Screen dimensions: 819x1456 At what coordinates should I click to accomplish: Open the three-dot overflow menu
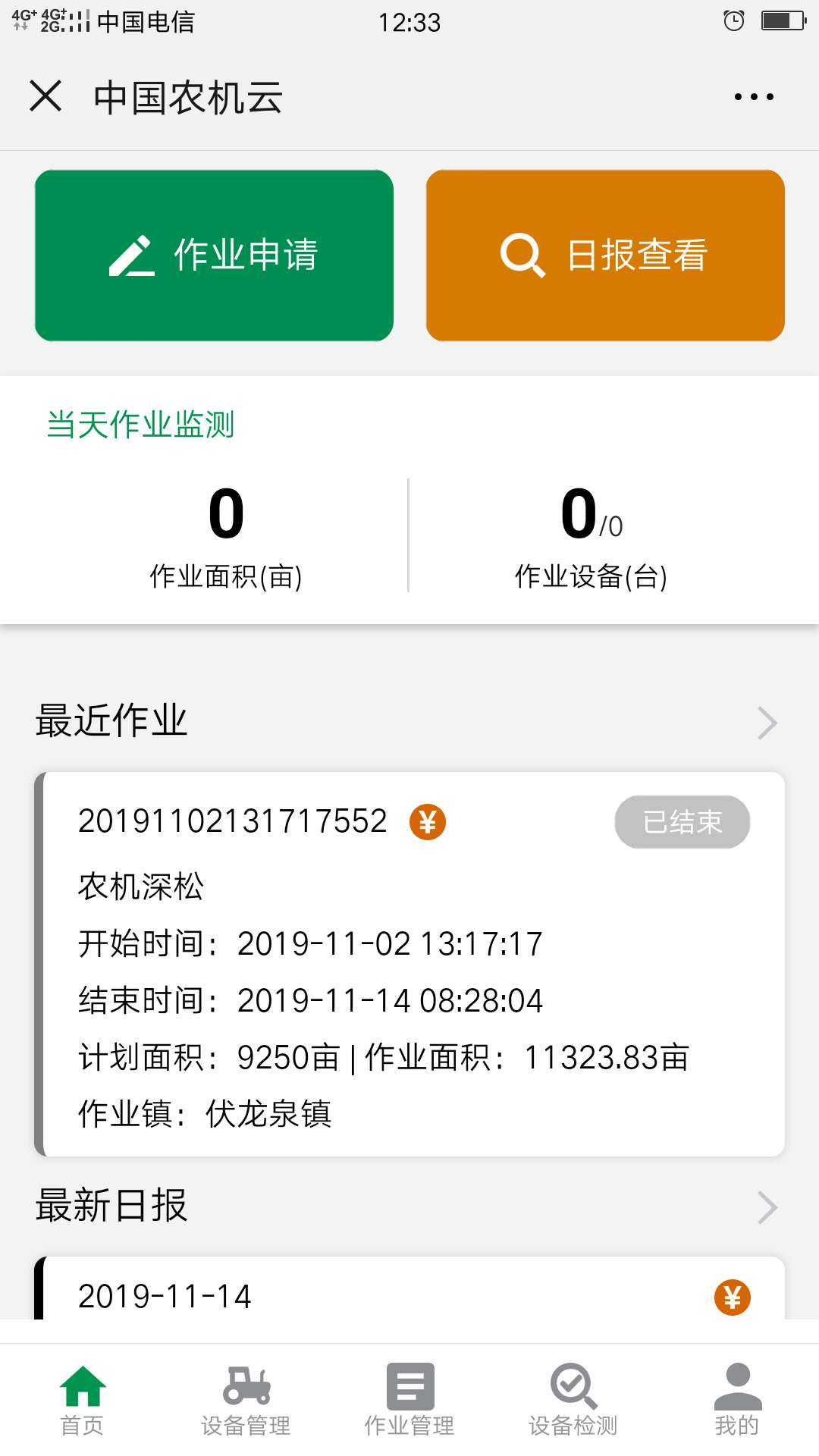(x=753, y=96)
